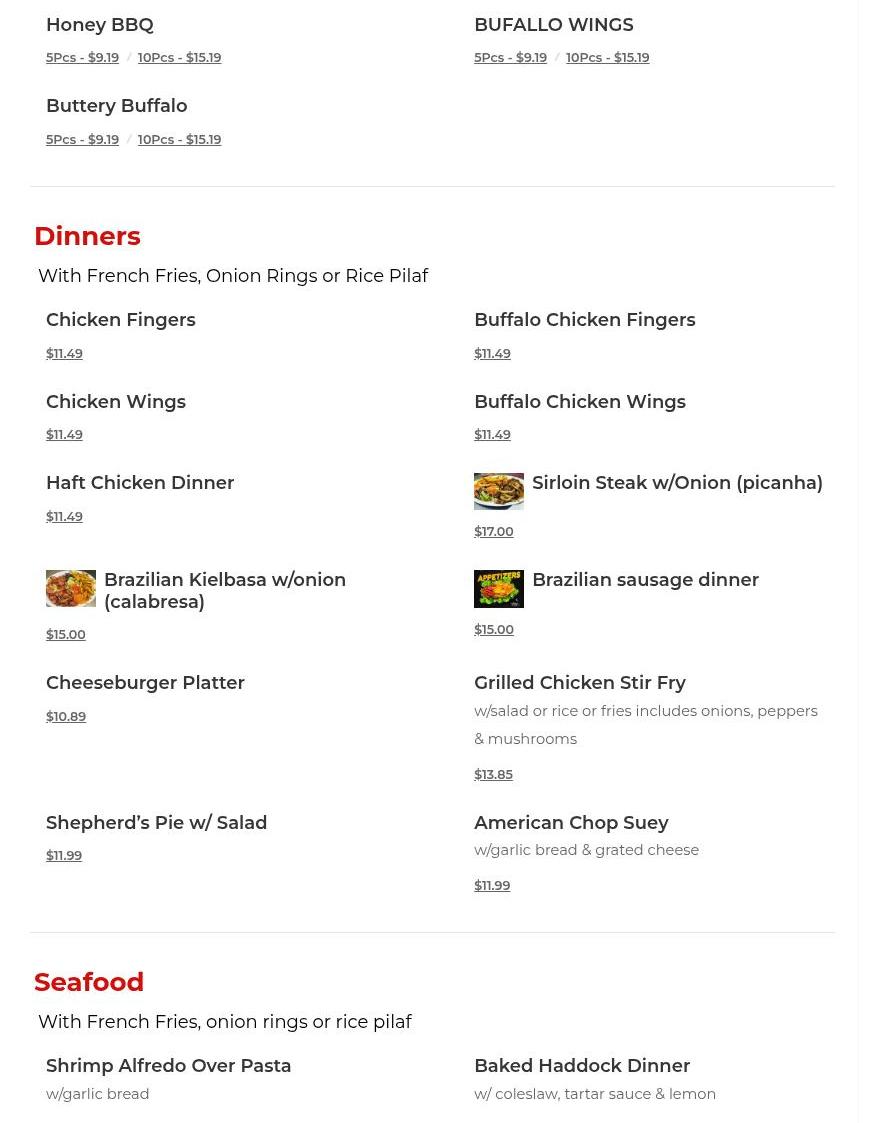This screenshot has width=870, height=1123.
Task: Open the Baked Haddock Dinner item
Action: pos(581,1066)
